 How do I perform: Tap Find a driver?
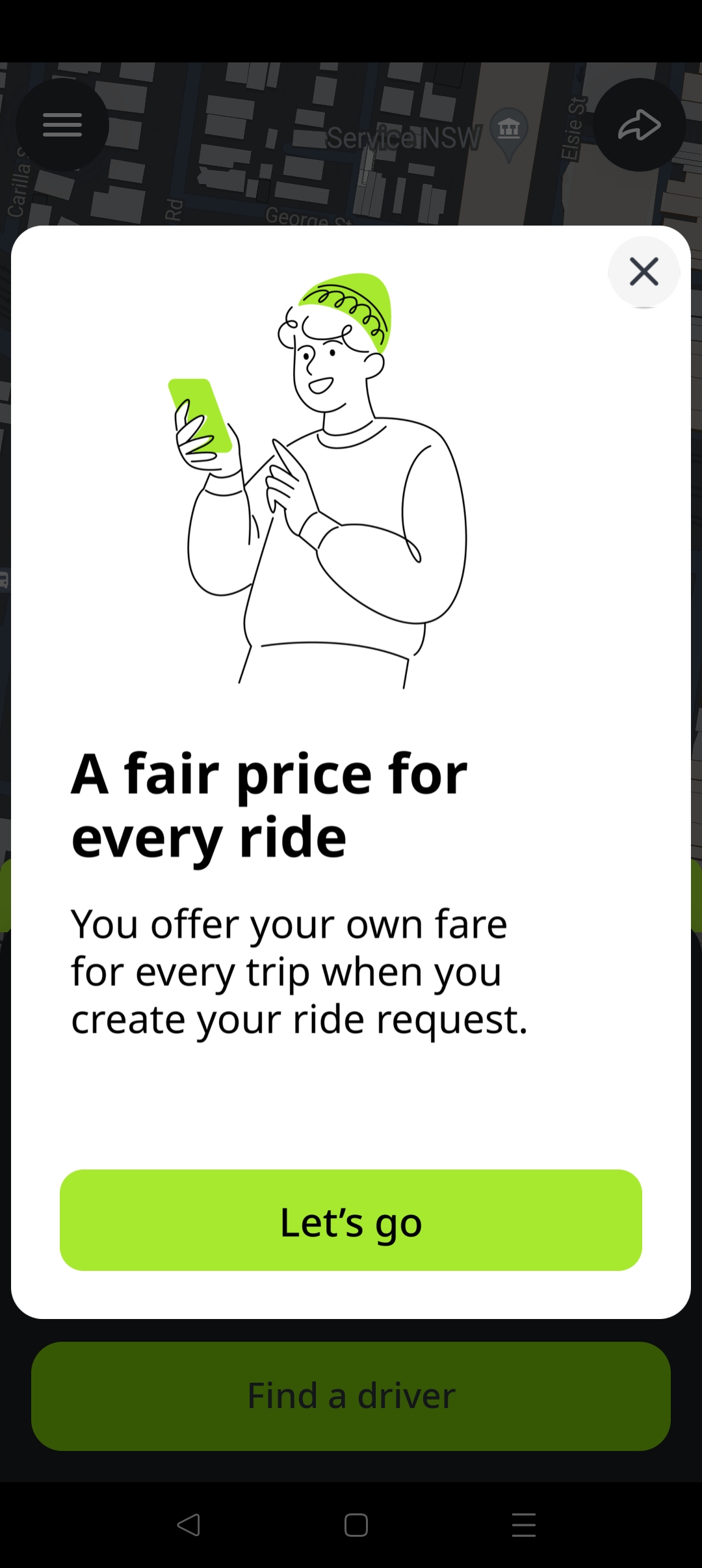[351, 1396]
